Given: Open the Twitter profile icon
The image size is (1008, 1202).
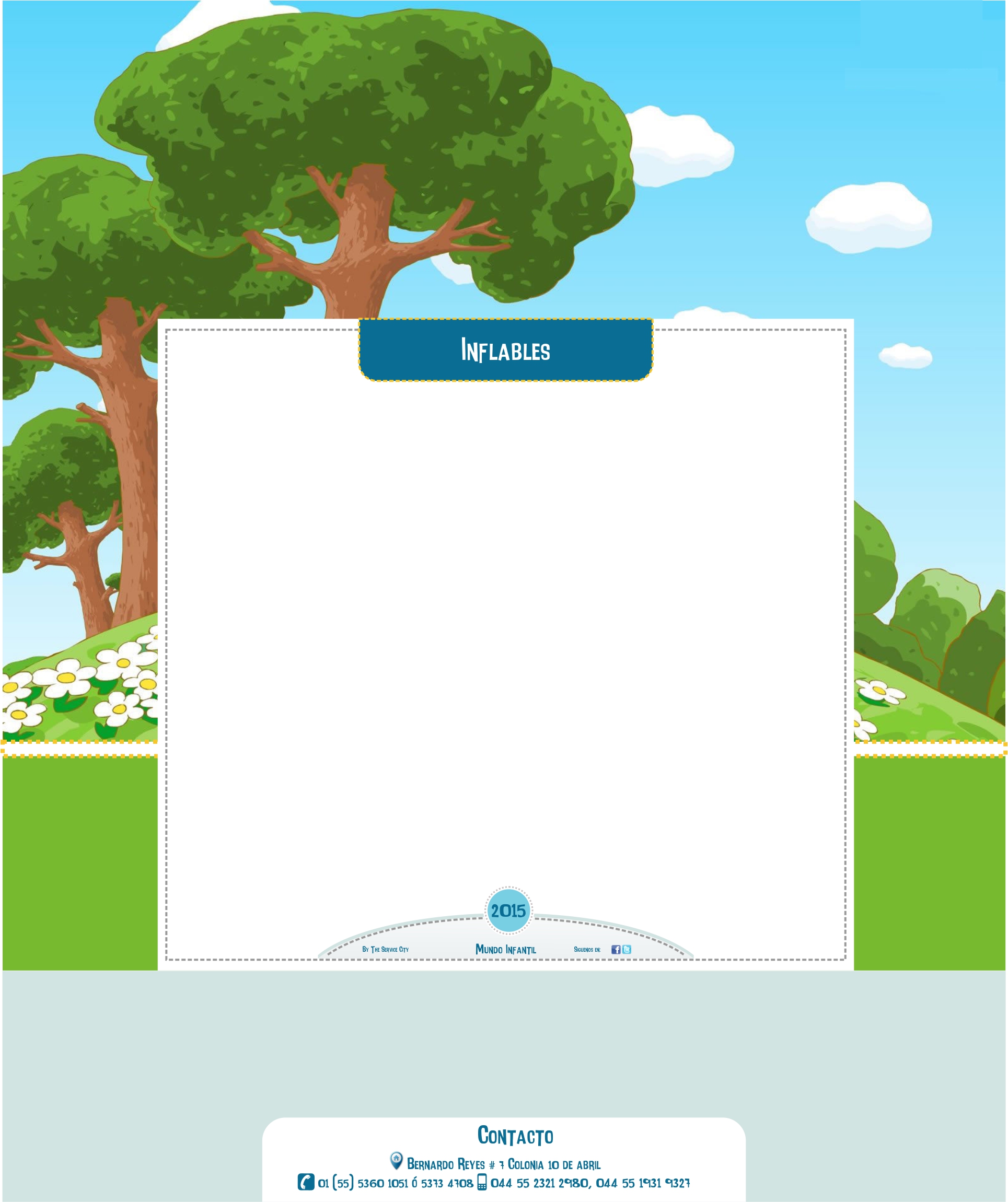Looking at the screenshot, I should click(x=627, y=950).
